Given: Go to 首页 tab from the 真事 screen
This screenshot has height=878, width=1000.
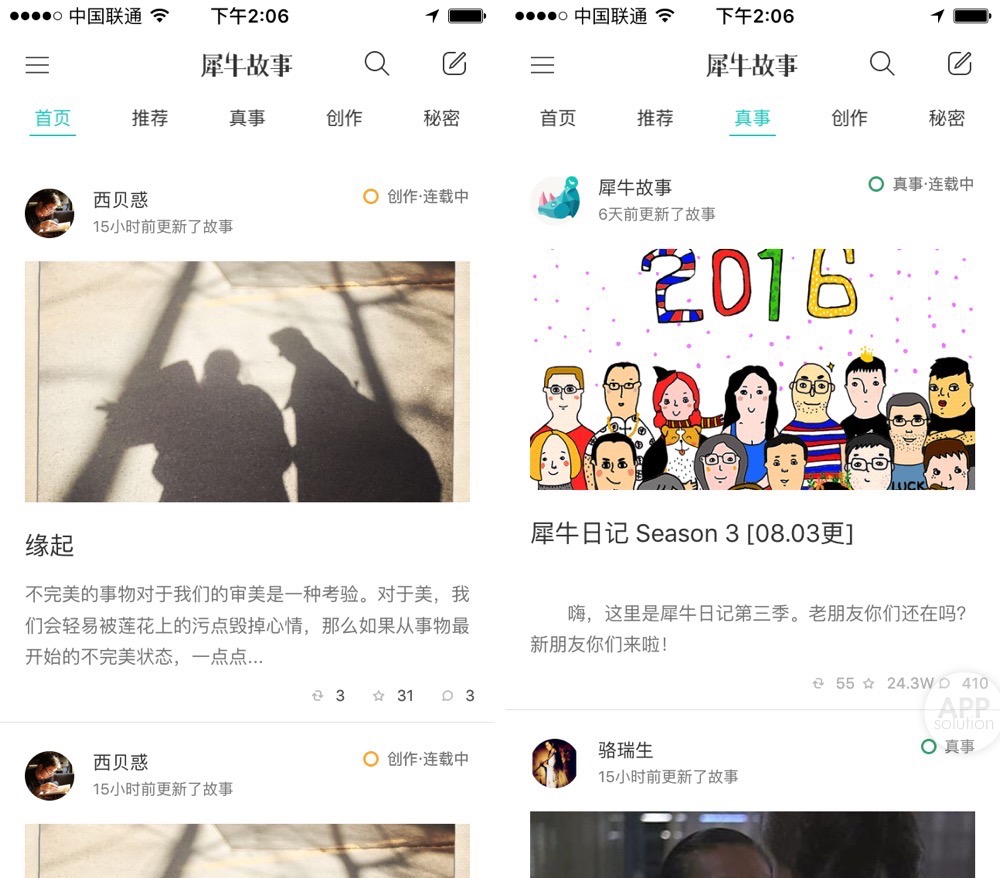Looking at the screenshot, I should click(557, 118).
